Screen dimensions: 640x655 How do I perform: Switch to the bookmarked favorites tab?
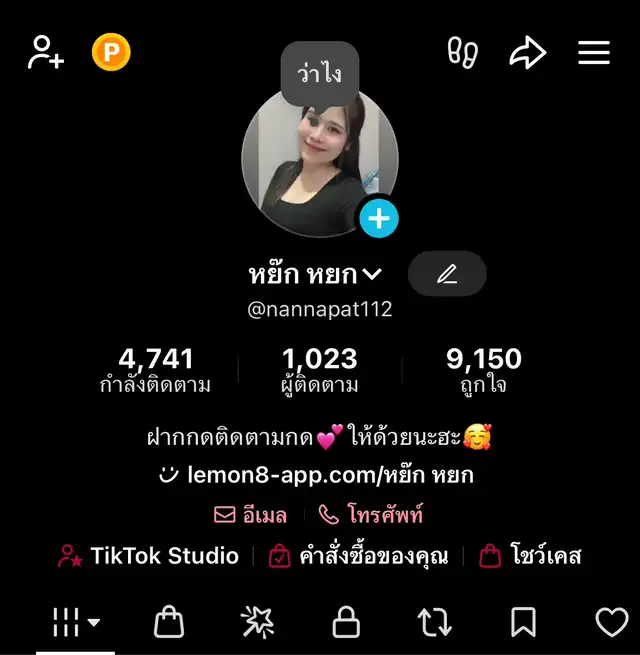[523, 623]
